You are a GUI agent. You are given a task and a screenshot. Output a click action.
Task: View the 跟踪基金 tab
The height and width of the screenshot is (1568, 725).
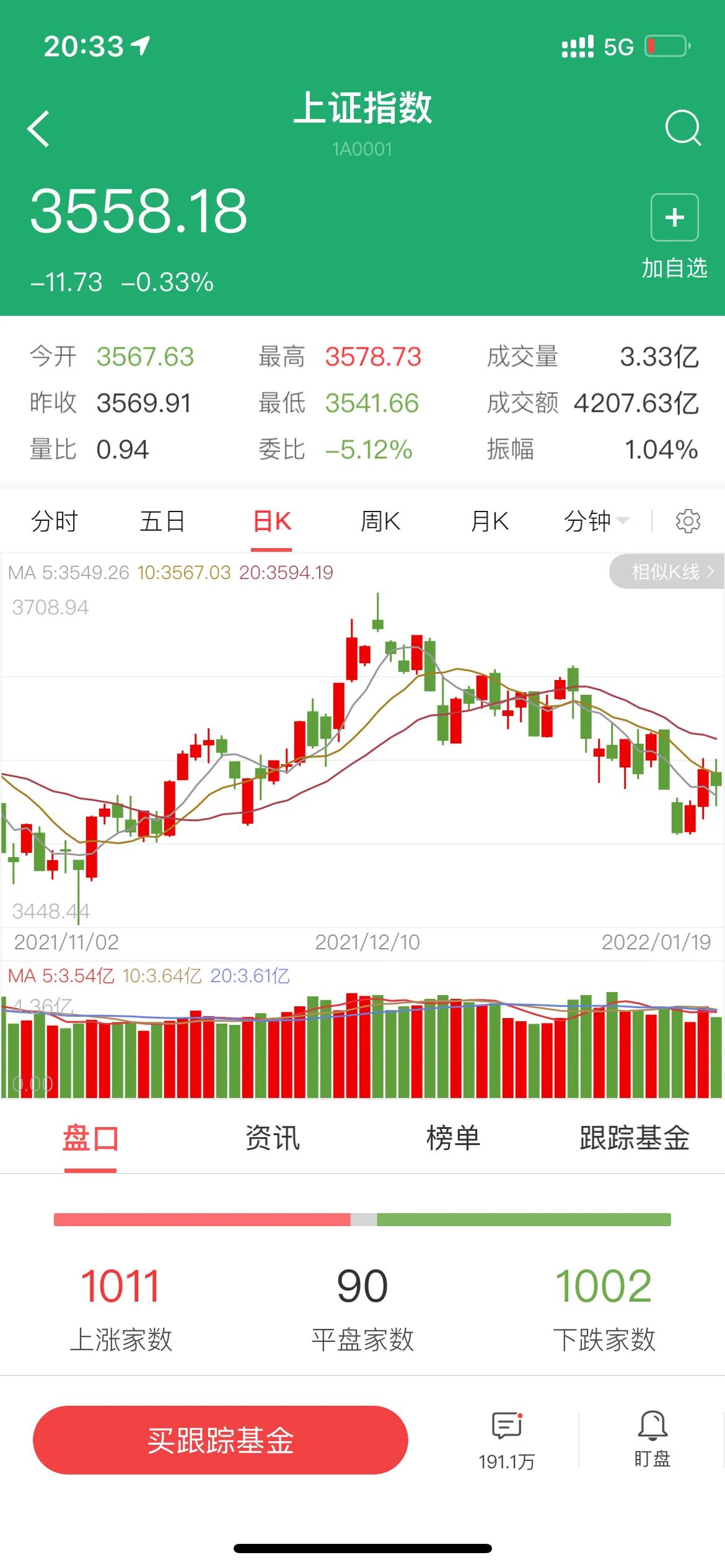[635, 1138]
